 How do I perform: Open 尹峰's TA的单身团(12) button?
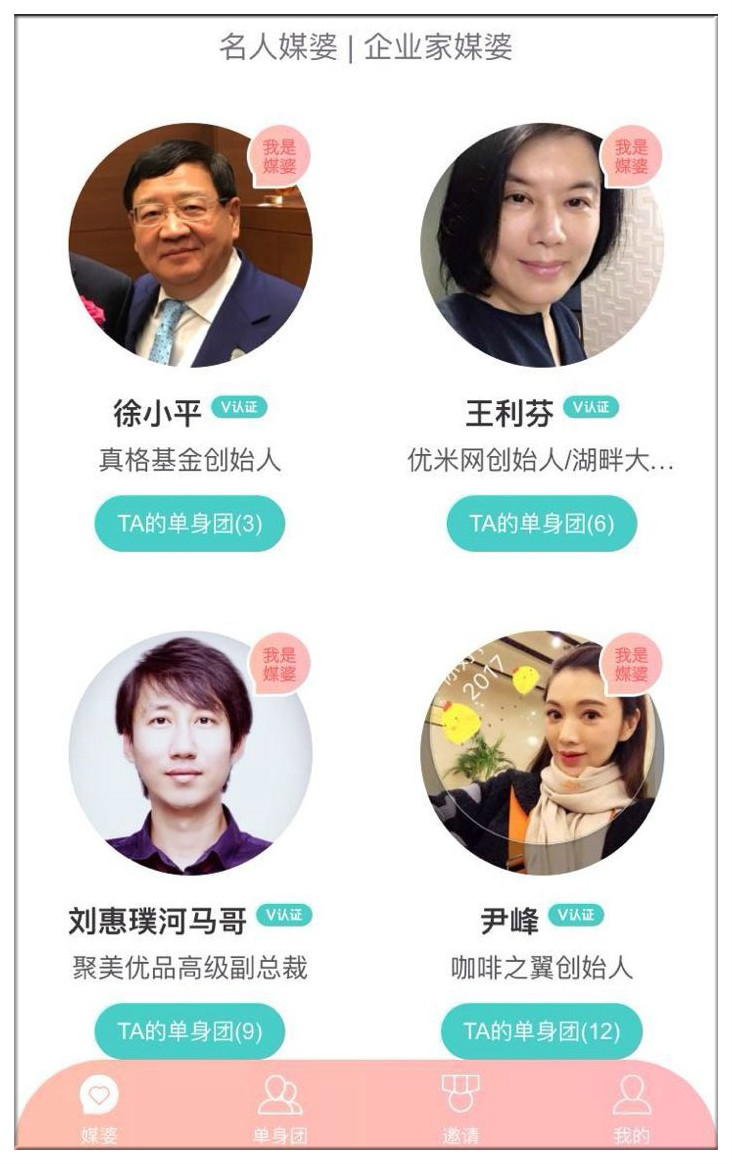(x=541, y=1031)
